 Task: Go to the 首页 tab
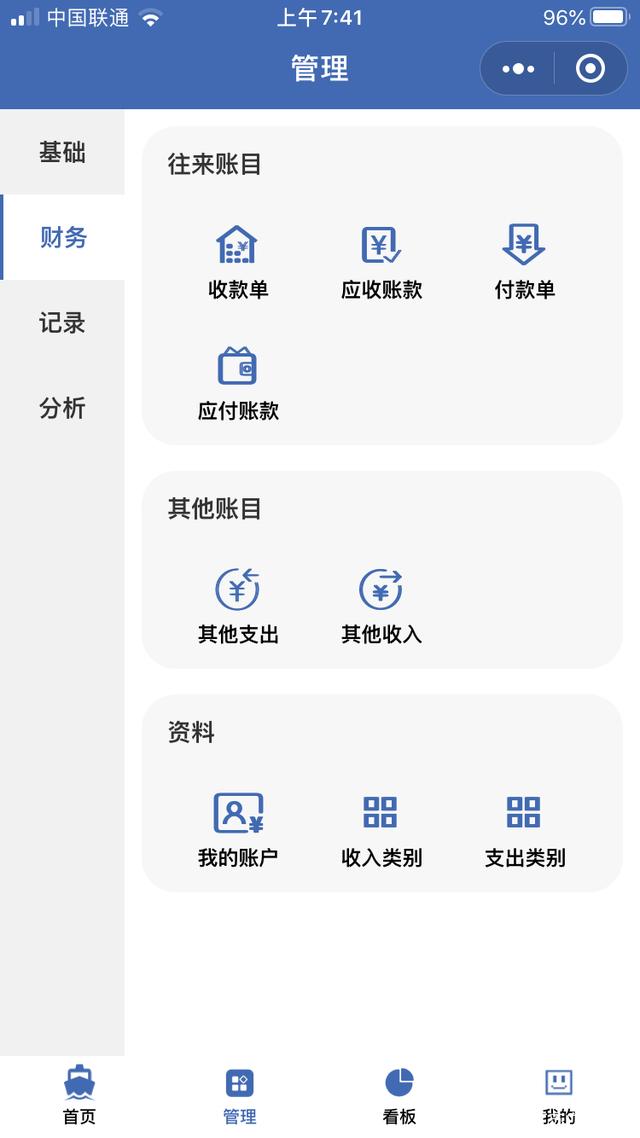pos(80,1096)
